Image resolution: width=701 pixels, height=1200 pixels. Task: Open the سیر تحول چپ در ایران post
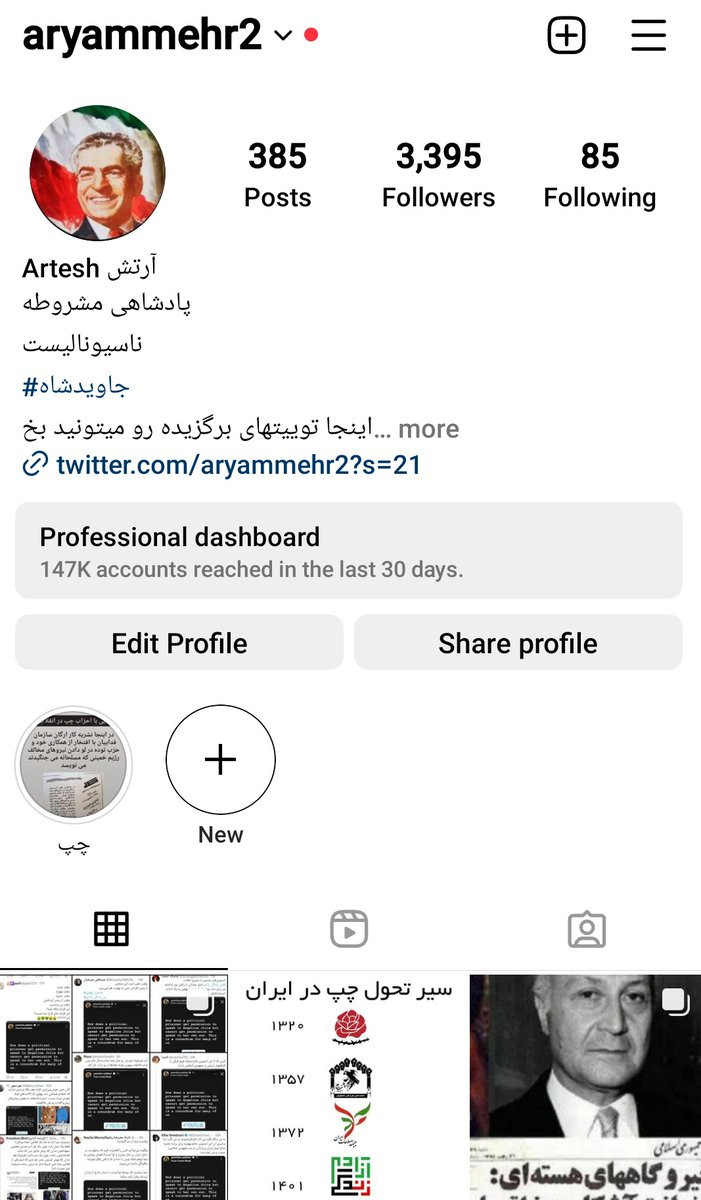point(349,1085)
